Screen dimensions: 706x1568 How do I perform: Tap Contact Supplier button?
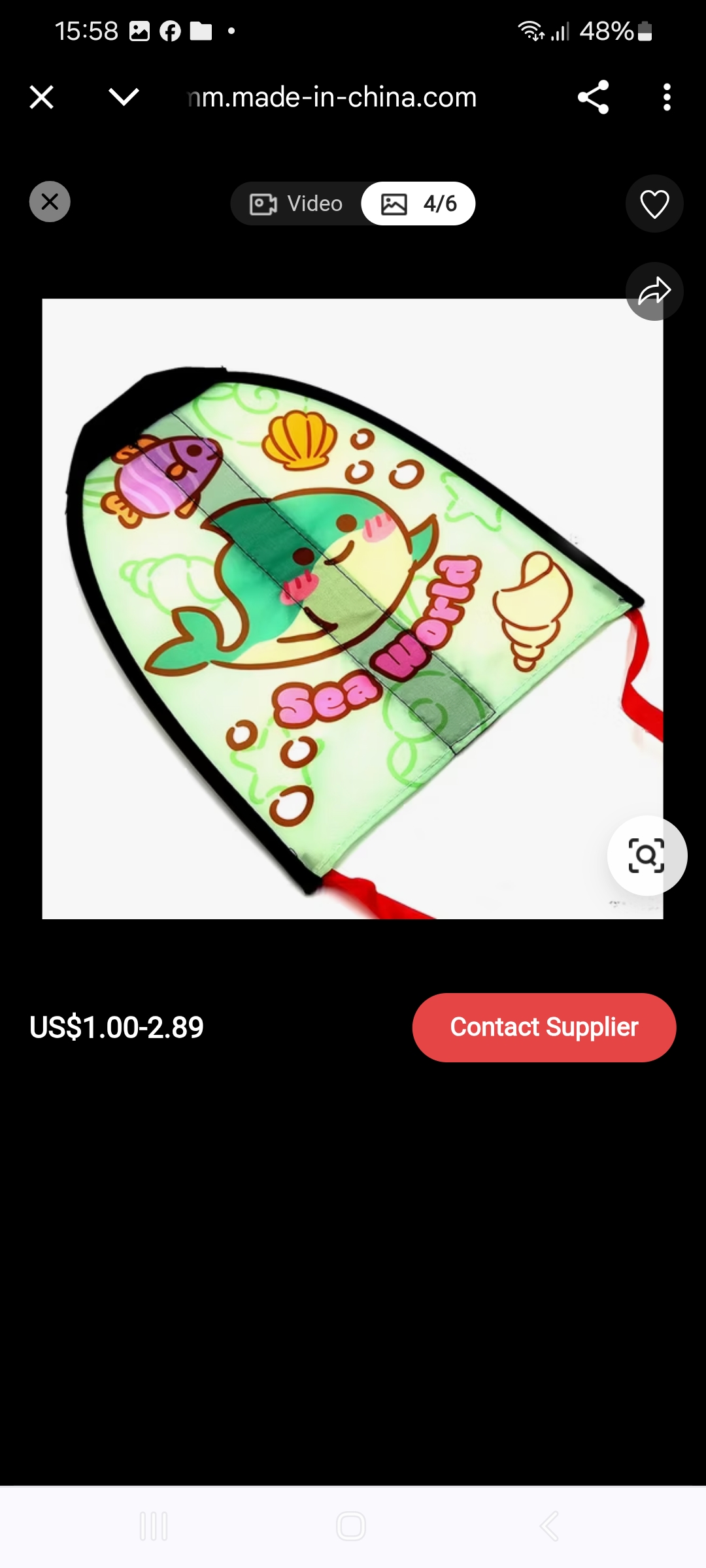coord(544,1028)
